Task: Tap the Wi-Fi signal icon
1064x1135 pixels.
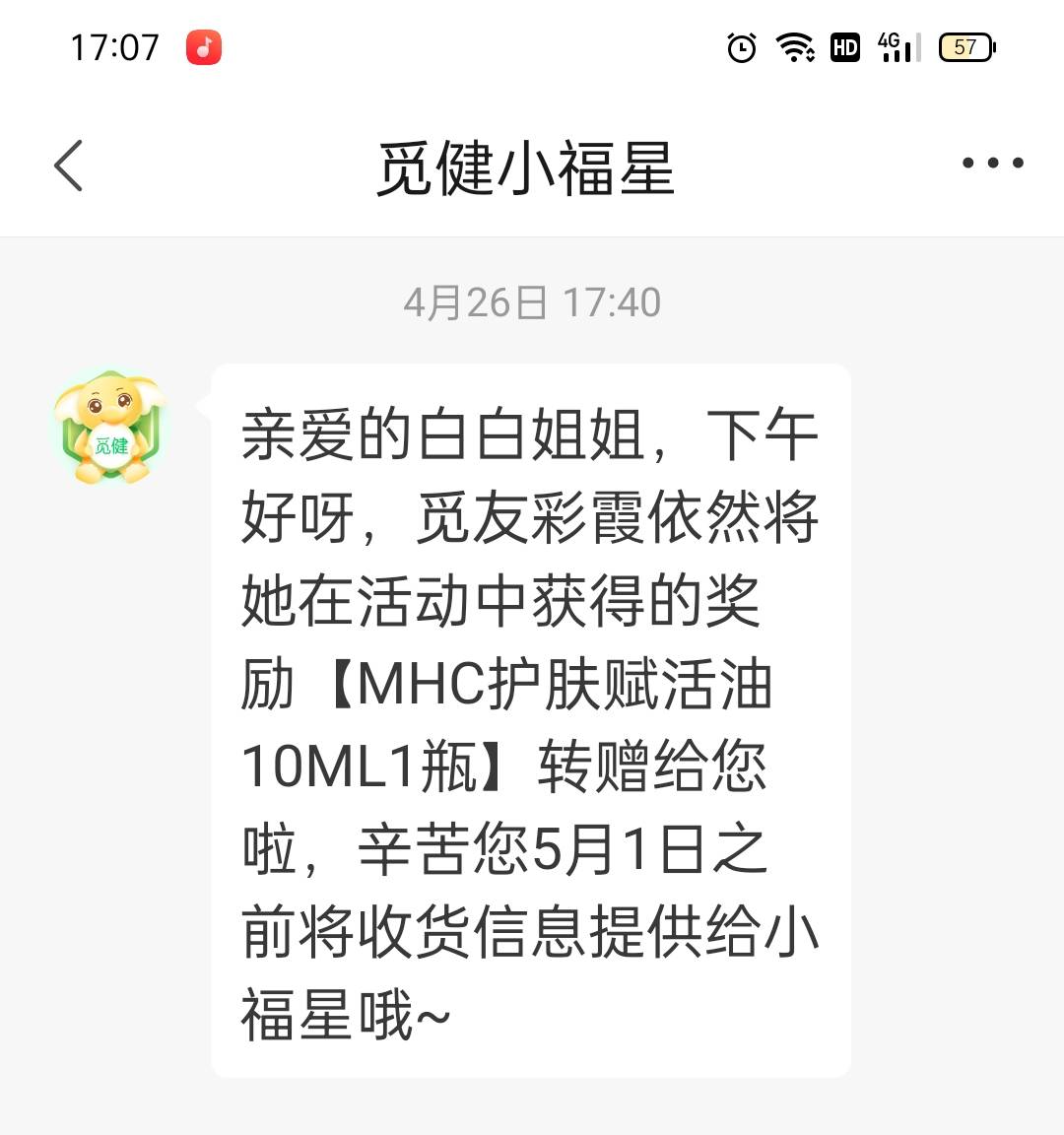Action: [794, 46]
